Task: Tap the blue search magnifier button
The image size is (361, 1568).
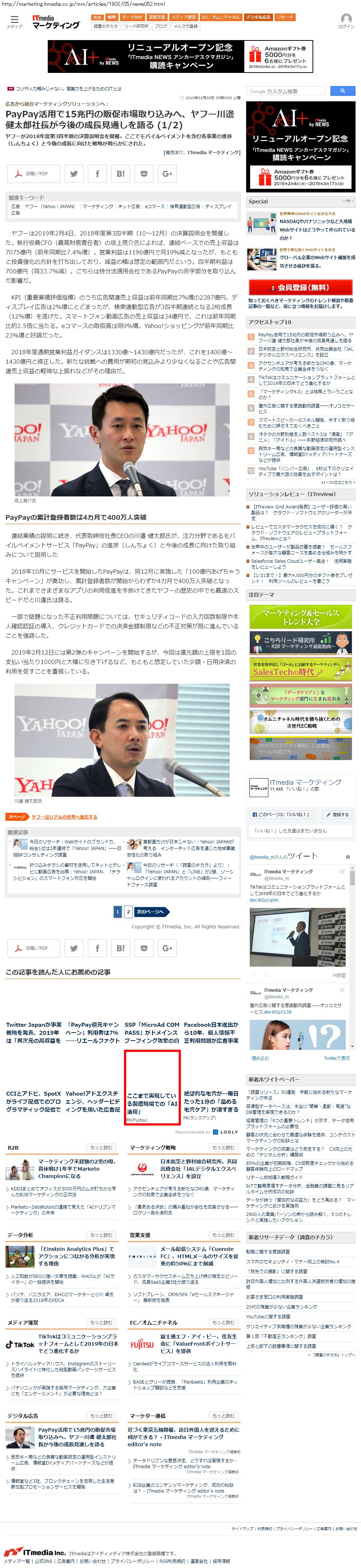Action: point(343,91)
